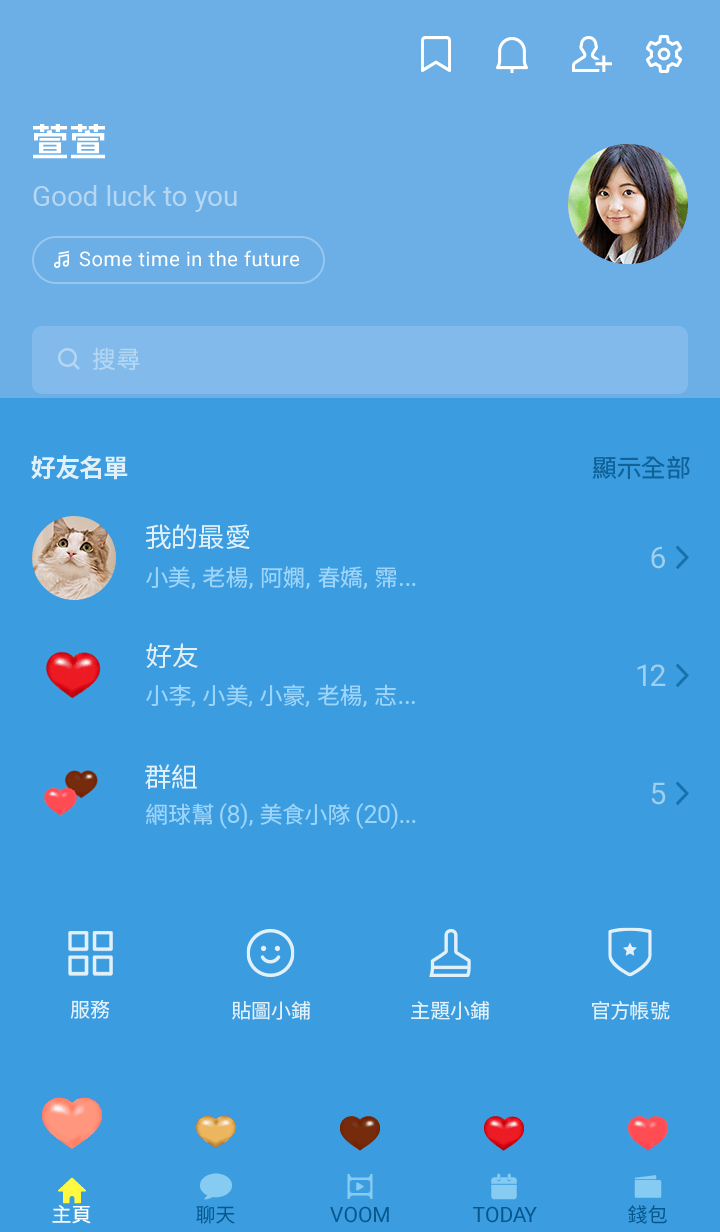Screen dimensions: 720x1232
Task: Switch to the 錢包 wallet tab
Action: click(647, 1198)
